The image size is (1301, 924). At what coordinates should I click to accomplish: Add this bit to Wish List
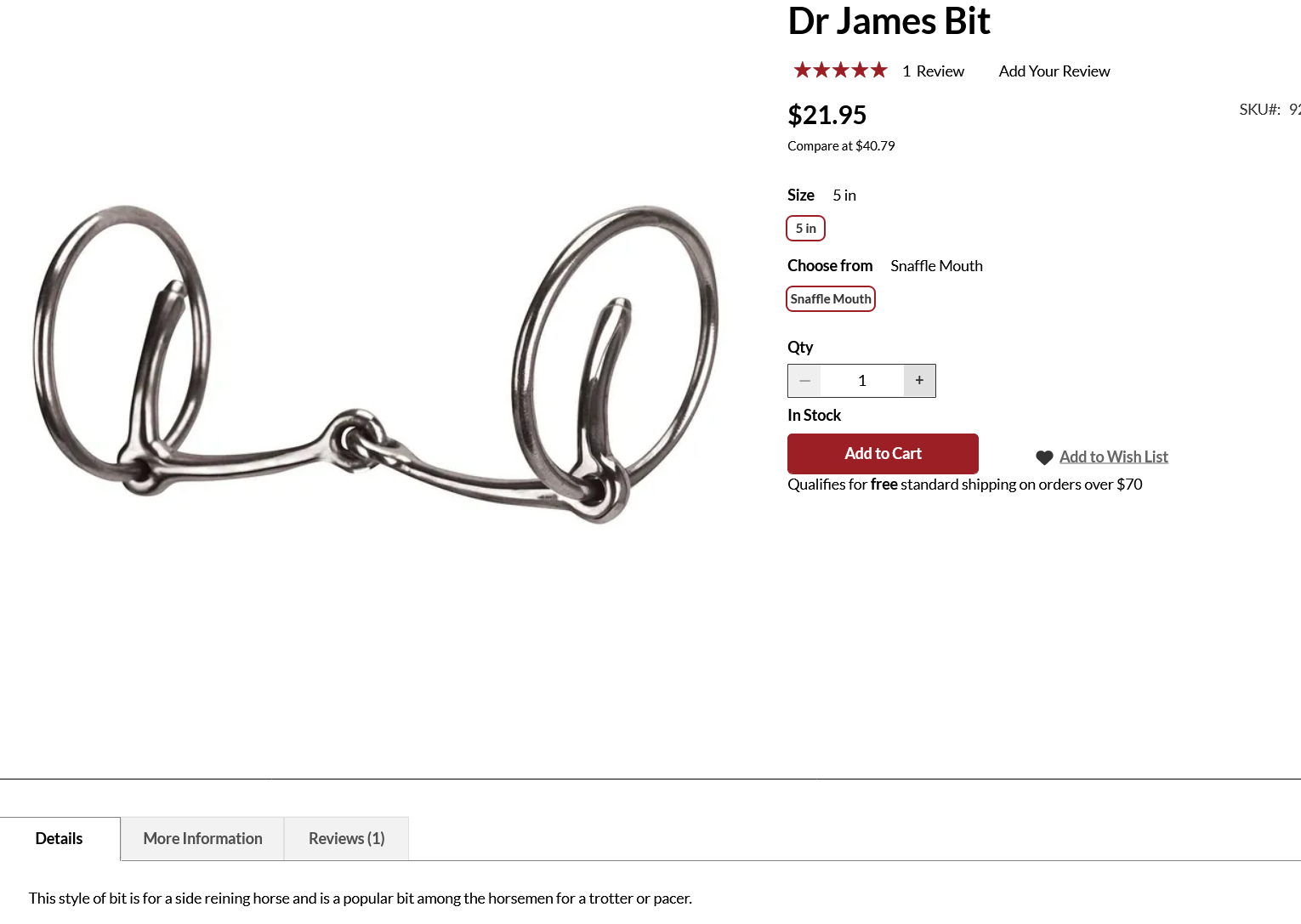[x=1112, y=457]
